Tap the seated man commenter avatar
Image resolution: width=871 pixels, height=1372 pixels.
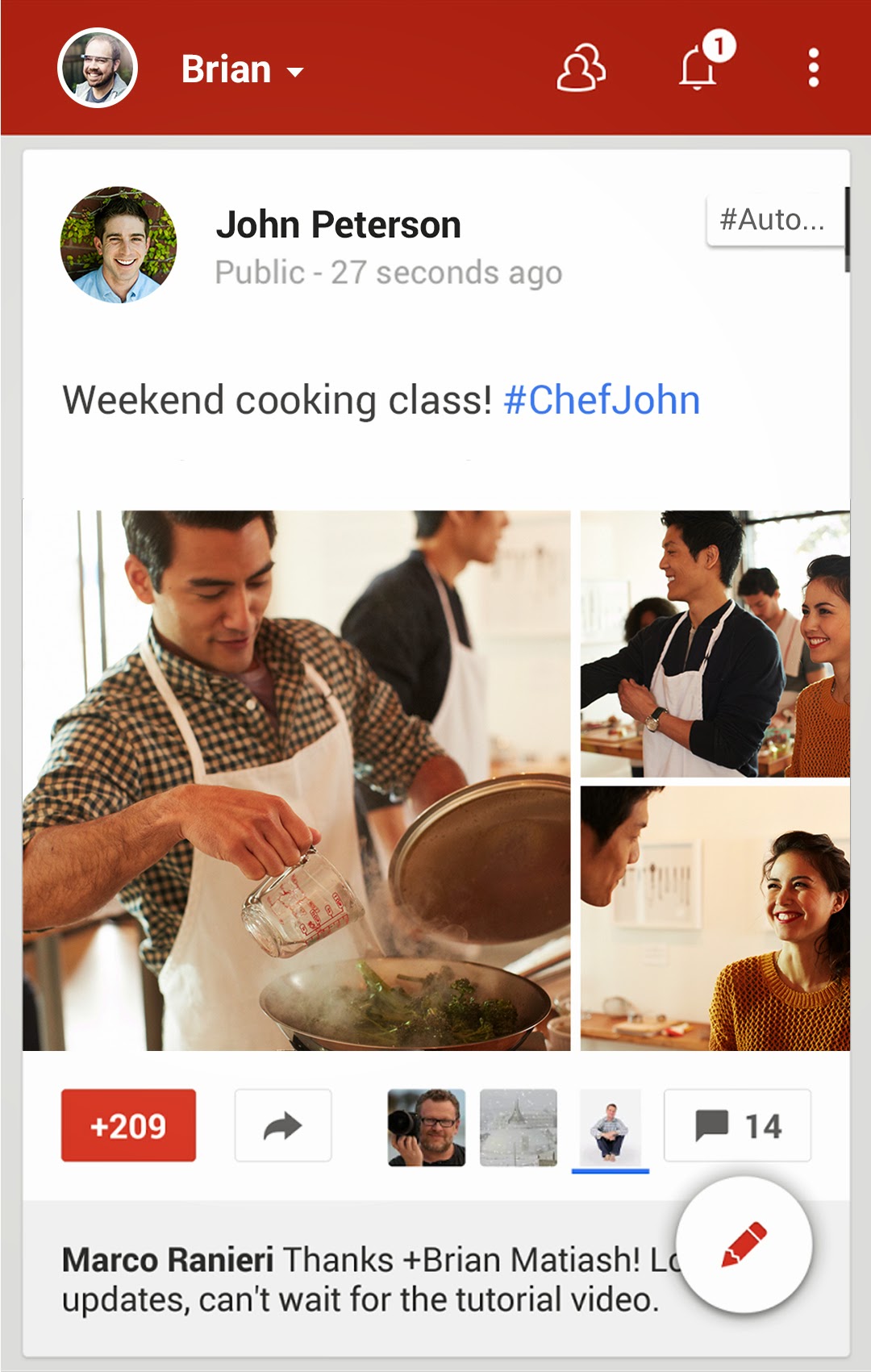tap(611, 1127)
